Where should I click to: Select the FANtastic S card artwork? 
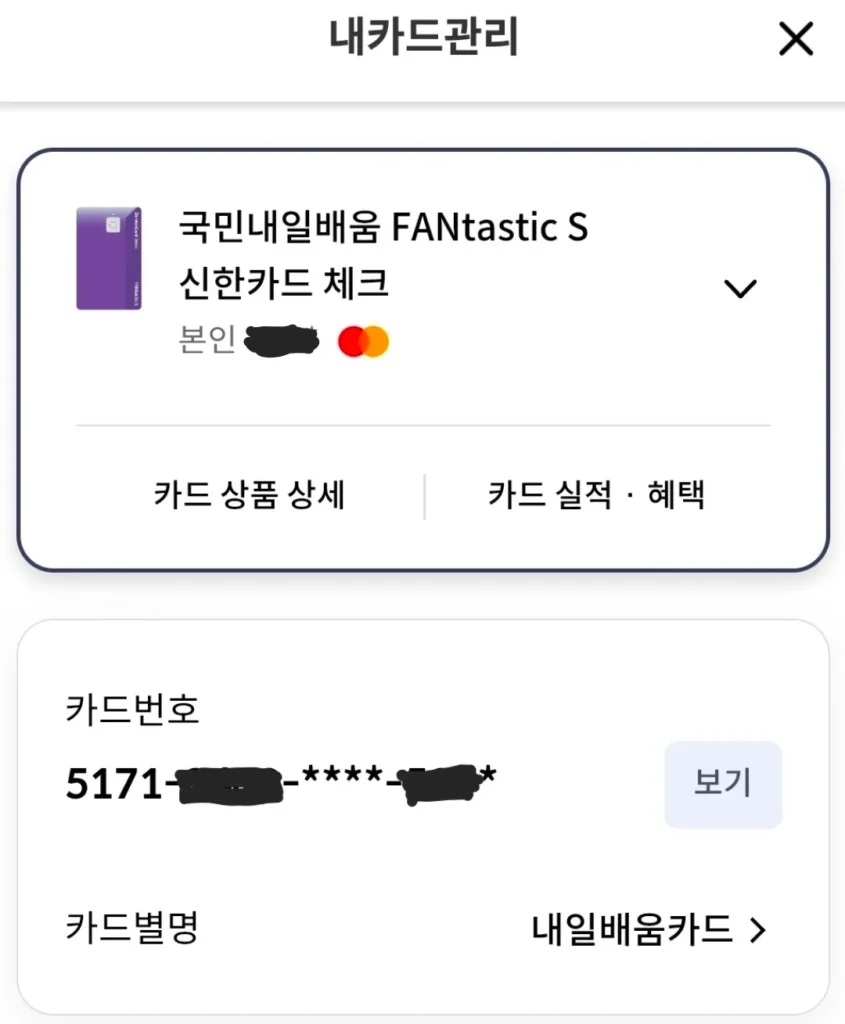(108, 257)
